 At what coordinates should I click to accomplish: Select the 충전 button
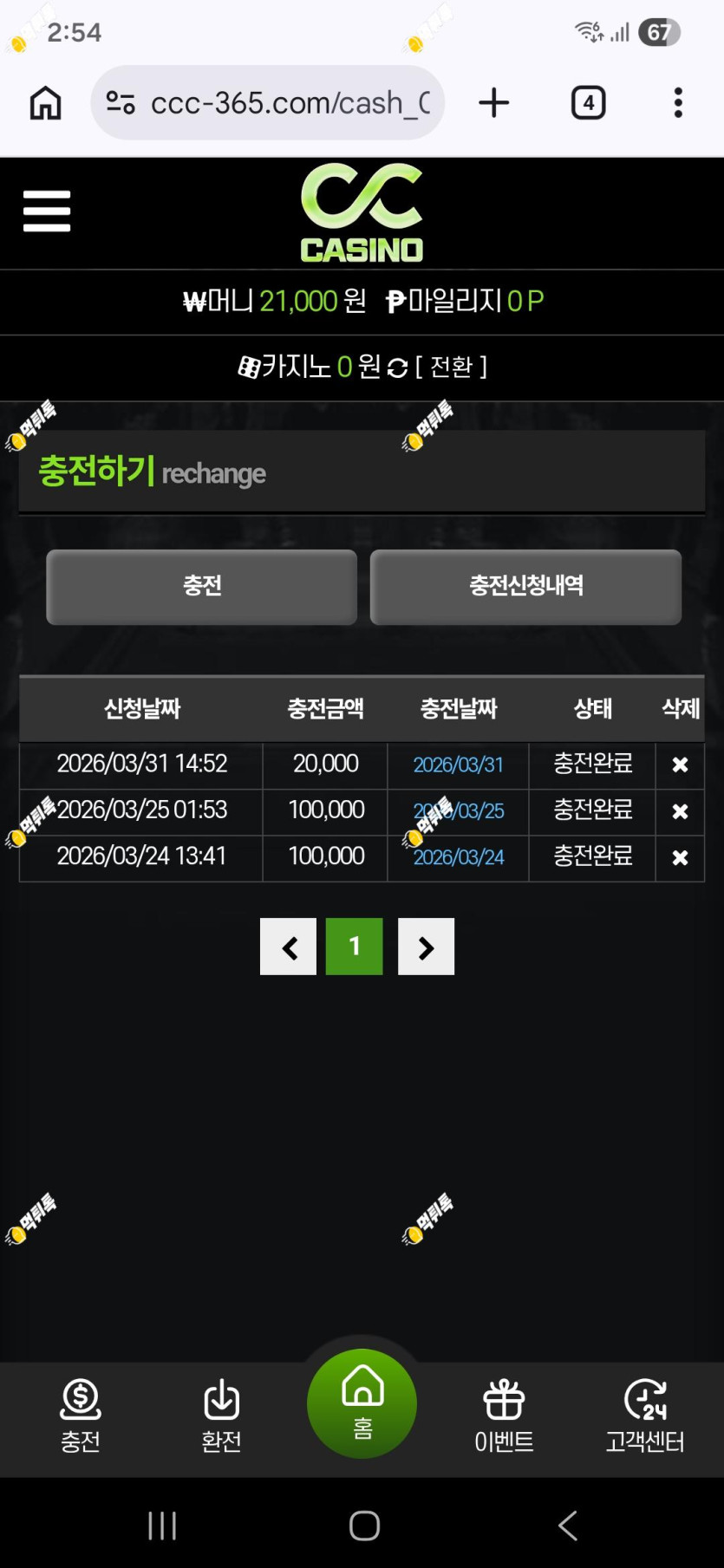[x=202, y=587]
